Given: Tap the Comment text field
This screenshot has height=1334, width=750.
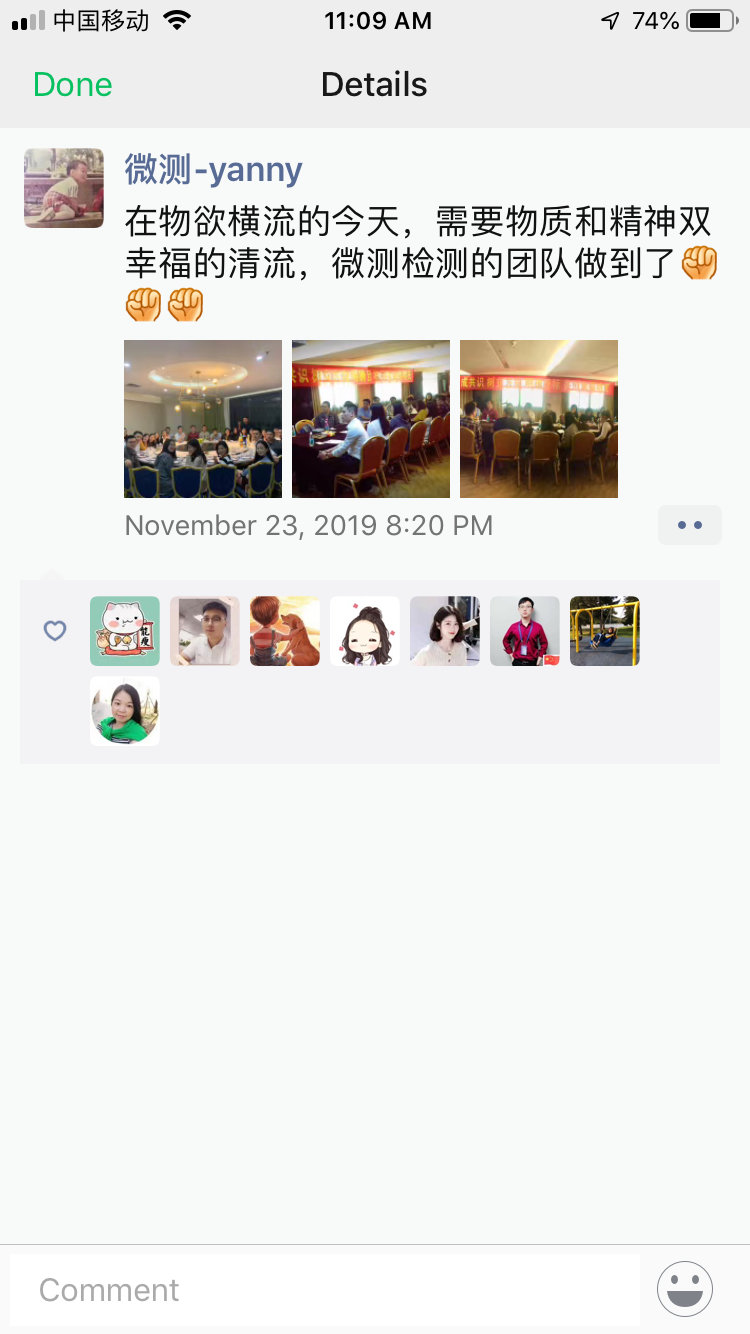Looking at the screenshot, I should pyautogui.click(x=325, y=1290).
